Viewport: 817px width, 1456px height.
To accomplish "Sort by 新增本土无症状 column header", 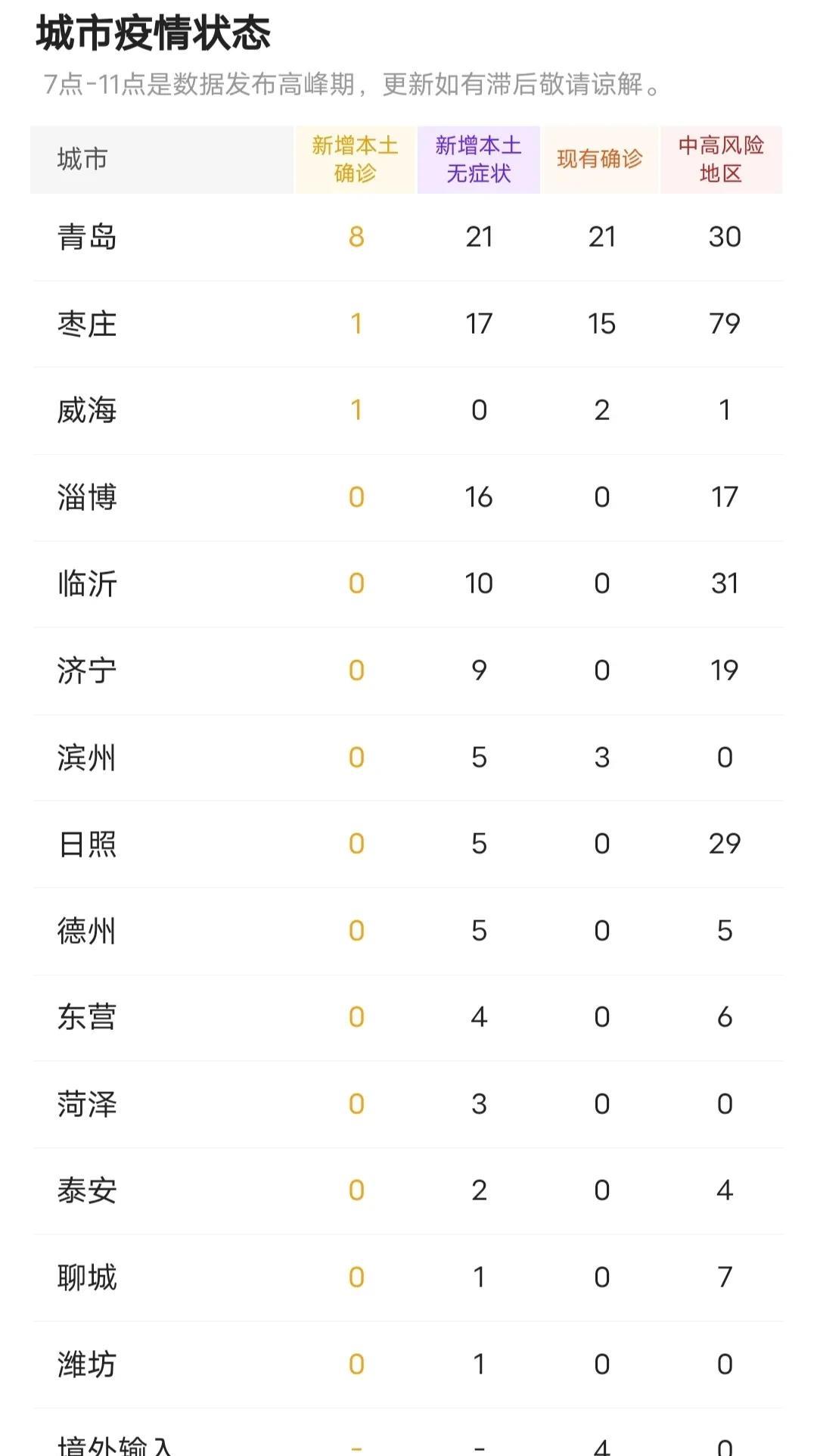I will pos(478,159).
